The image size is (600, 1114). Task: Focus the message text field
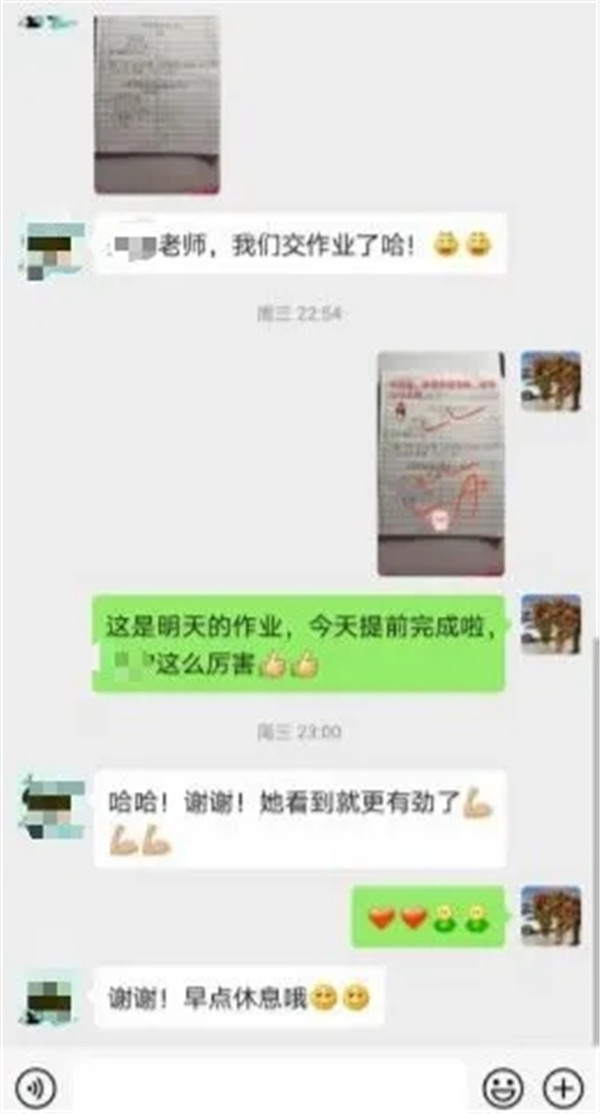click(270, 1086)
